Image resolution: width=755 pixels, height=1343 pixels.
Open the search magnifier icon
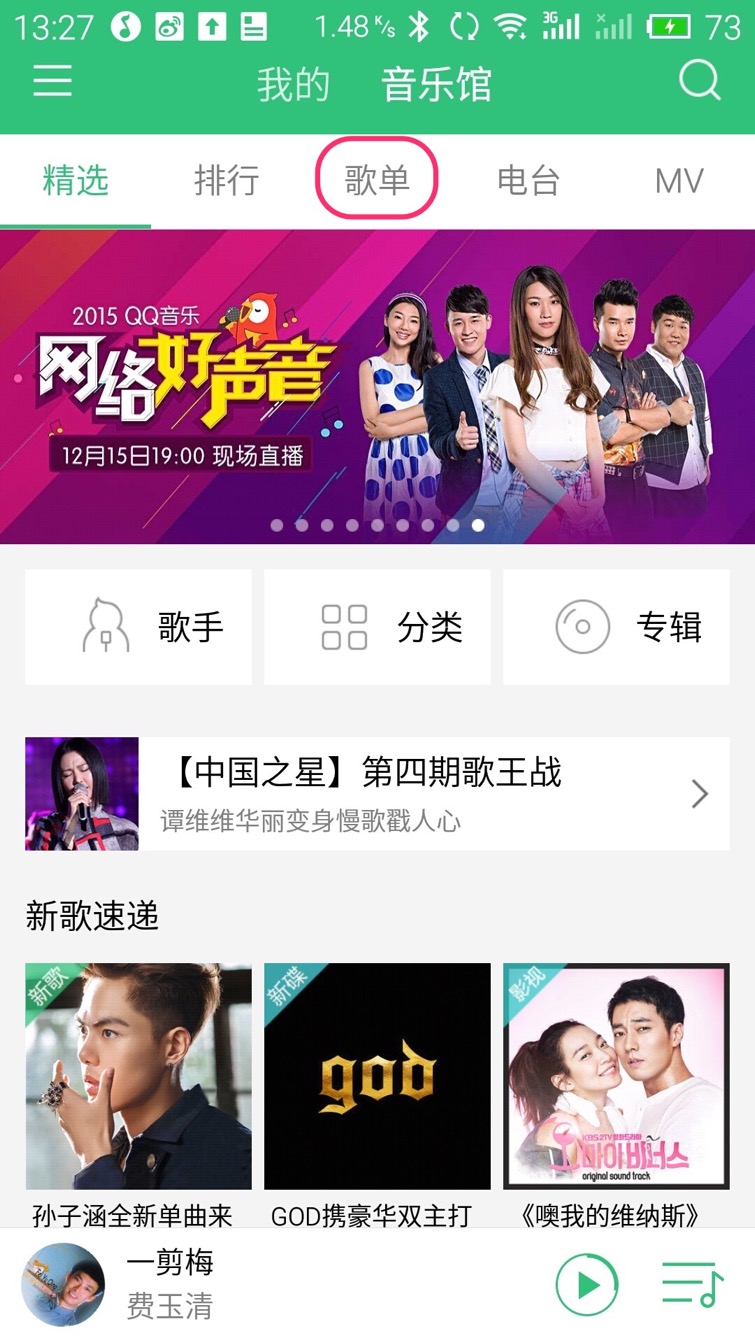coord(699,81)
